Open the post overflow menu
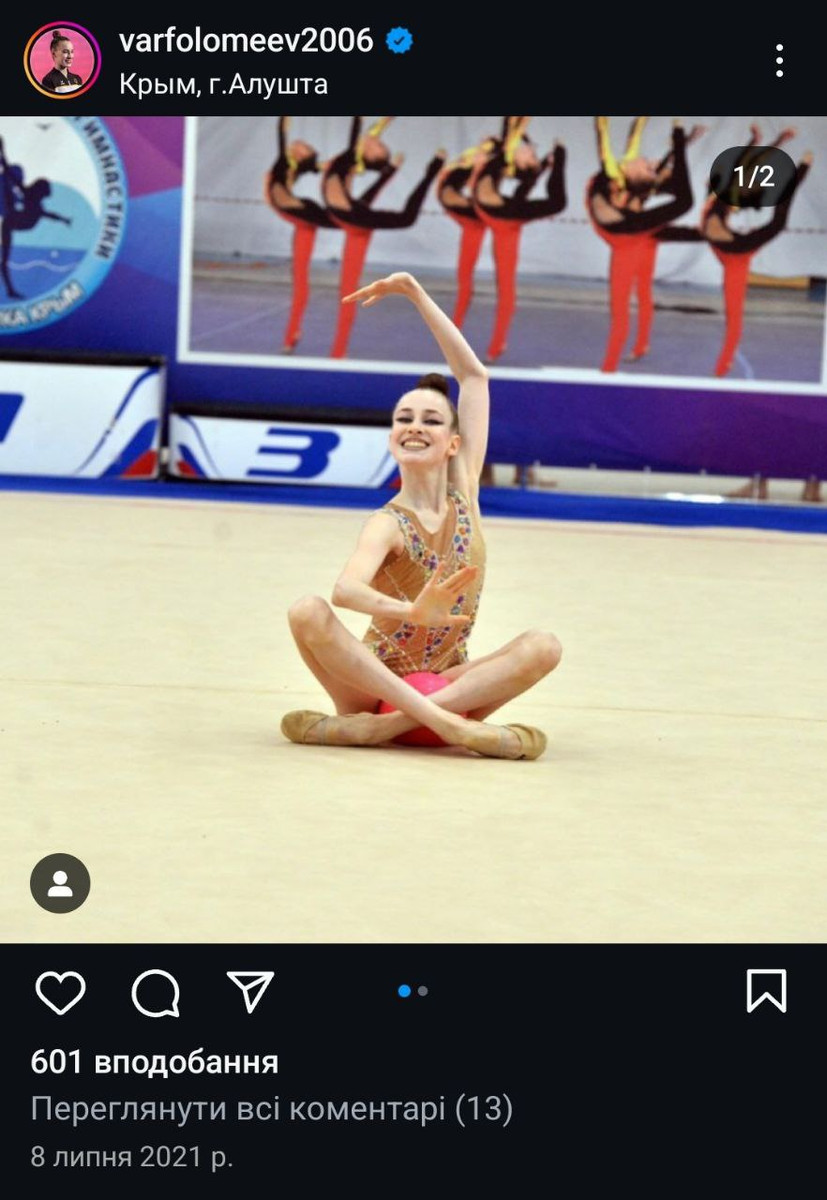Screen dimensions: 827x1200 (x=779, y=61)
